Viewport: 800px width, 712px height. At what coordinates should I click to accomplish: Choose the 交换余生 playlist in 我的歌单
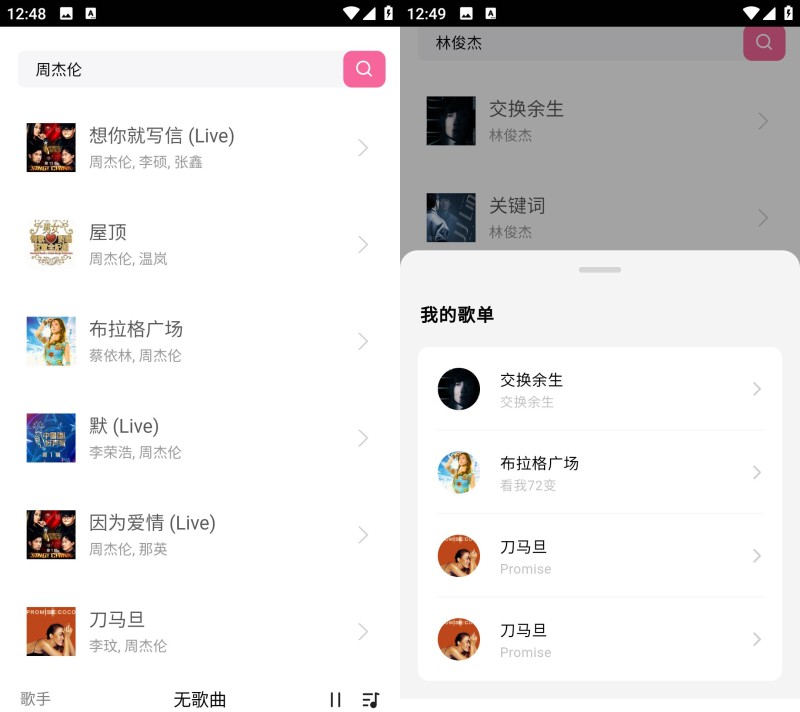(600, 389)
